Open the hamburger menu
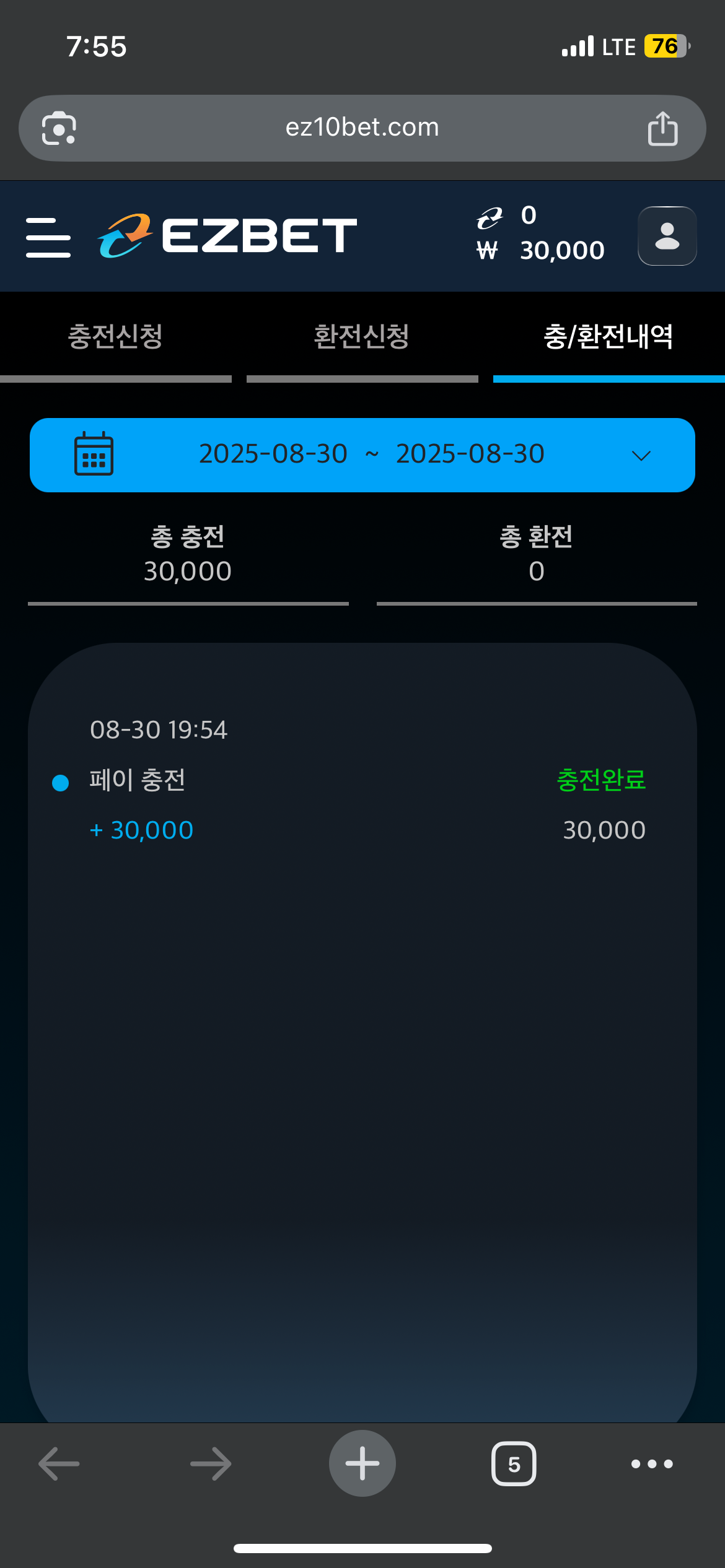This screenshot has height=1568, width=725. [48, 237]
